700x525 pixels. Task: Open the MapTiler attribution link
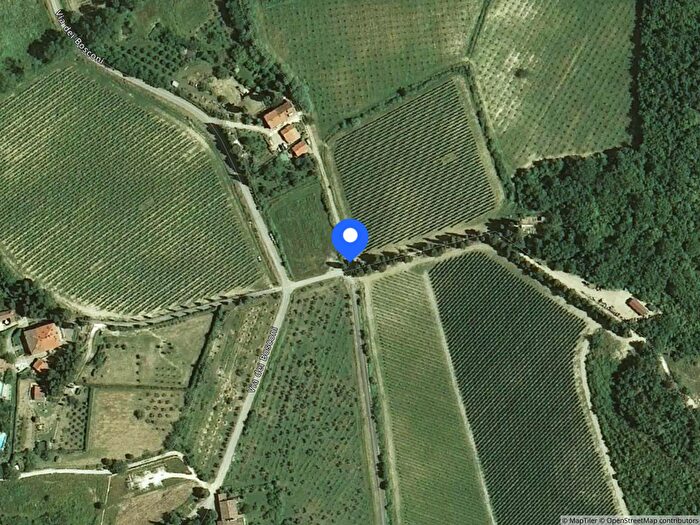(x=582, y=519)
